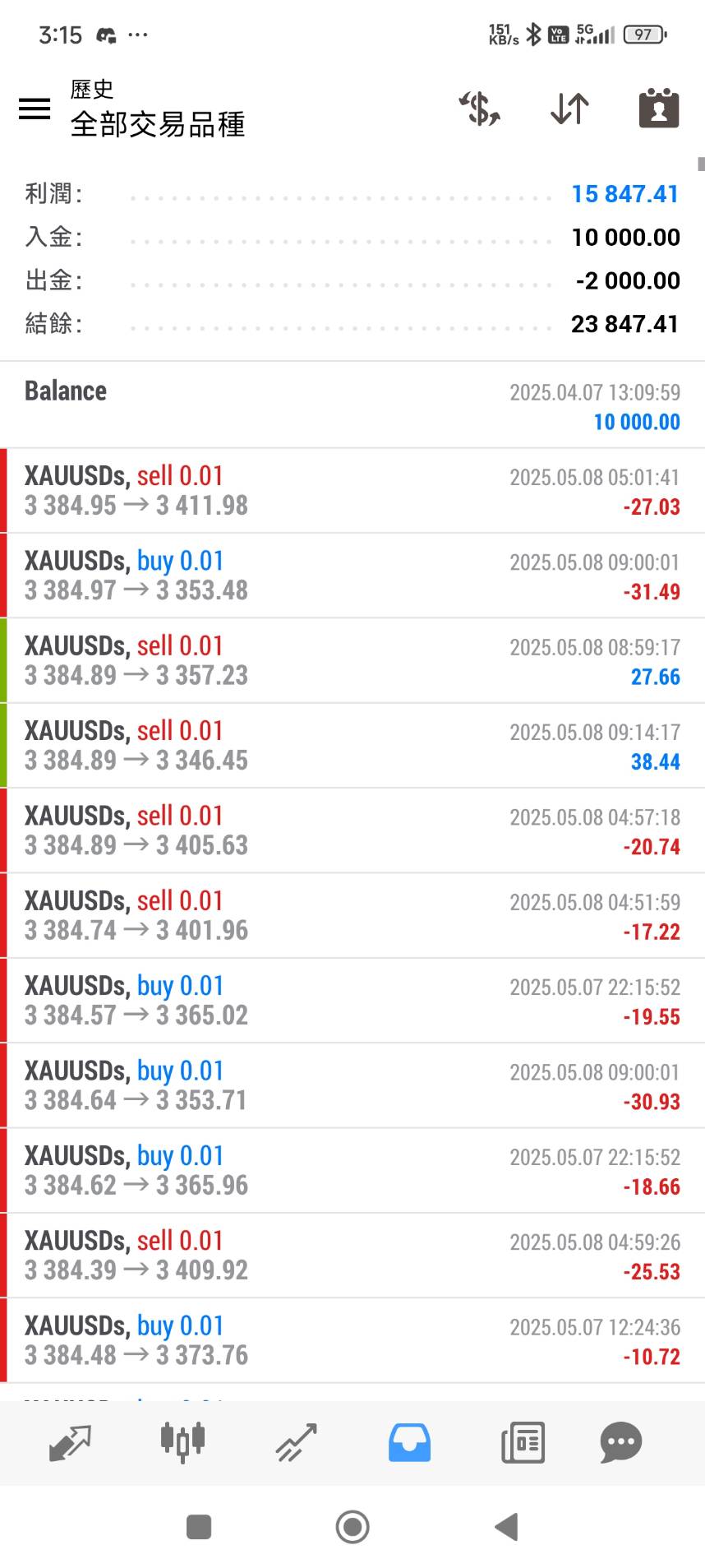This screenshot has height=1568, width=705.
Task: Open the calendar date range picker
Action: tap(658, 109)
